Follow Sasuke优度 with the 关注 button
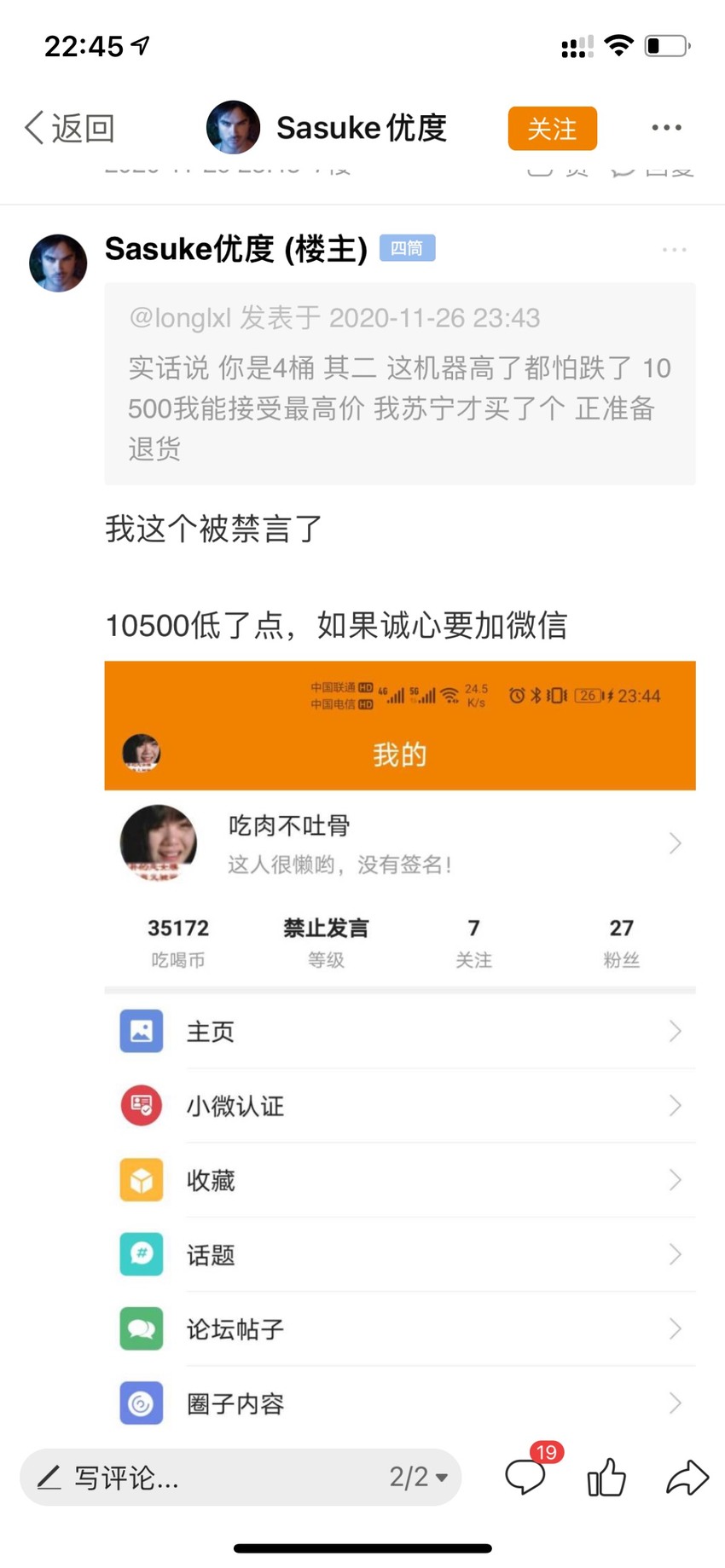The height and width of the screenshot is (1568, 725). click(x=552, y=129)
